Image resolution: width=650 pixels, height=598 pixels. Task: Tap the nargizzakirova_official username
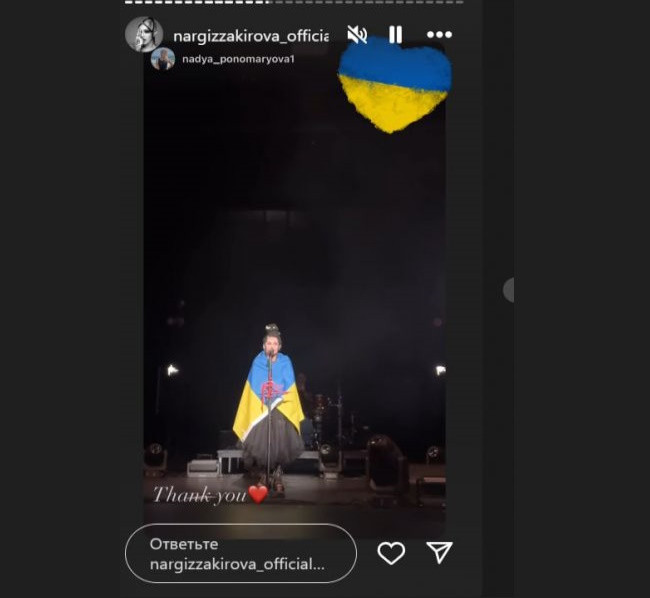coord(250,36)
